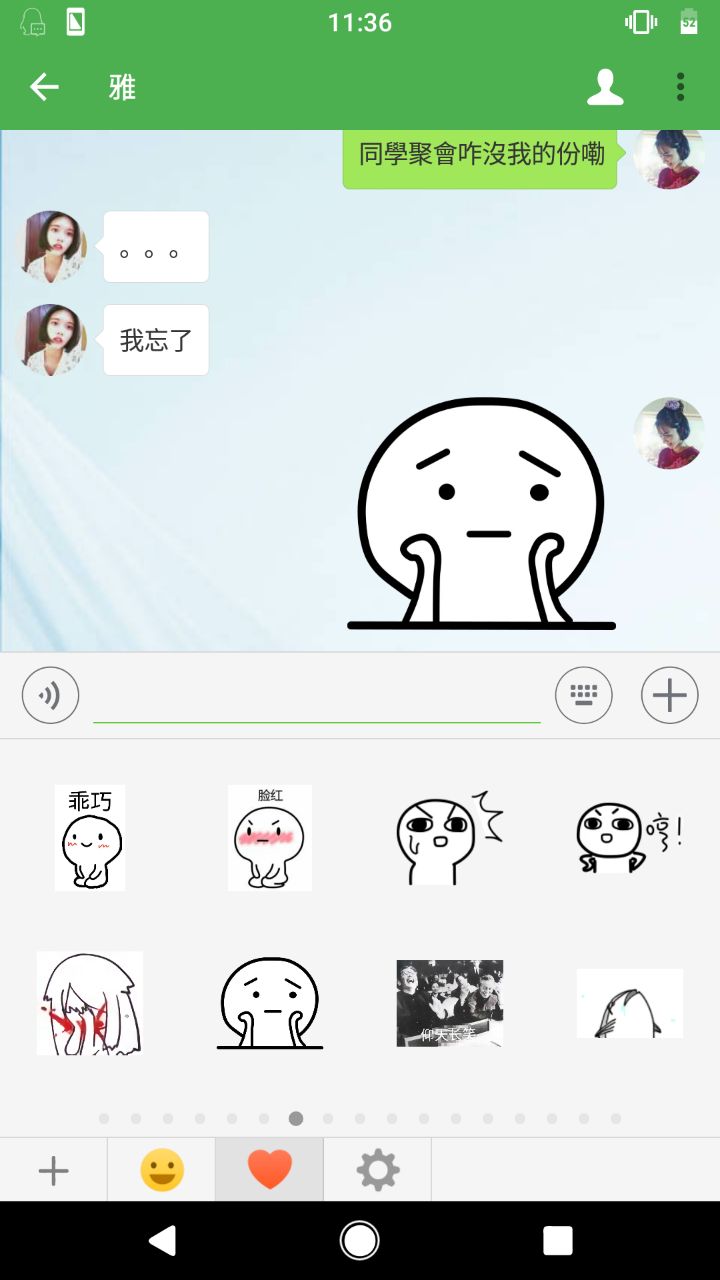
Task: Send the chin-on-hands worried sticker from panel
Action: click(x=270, y=1003)
